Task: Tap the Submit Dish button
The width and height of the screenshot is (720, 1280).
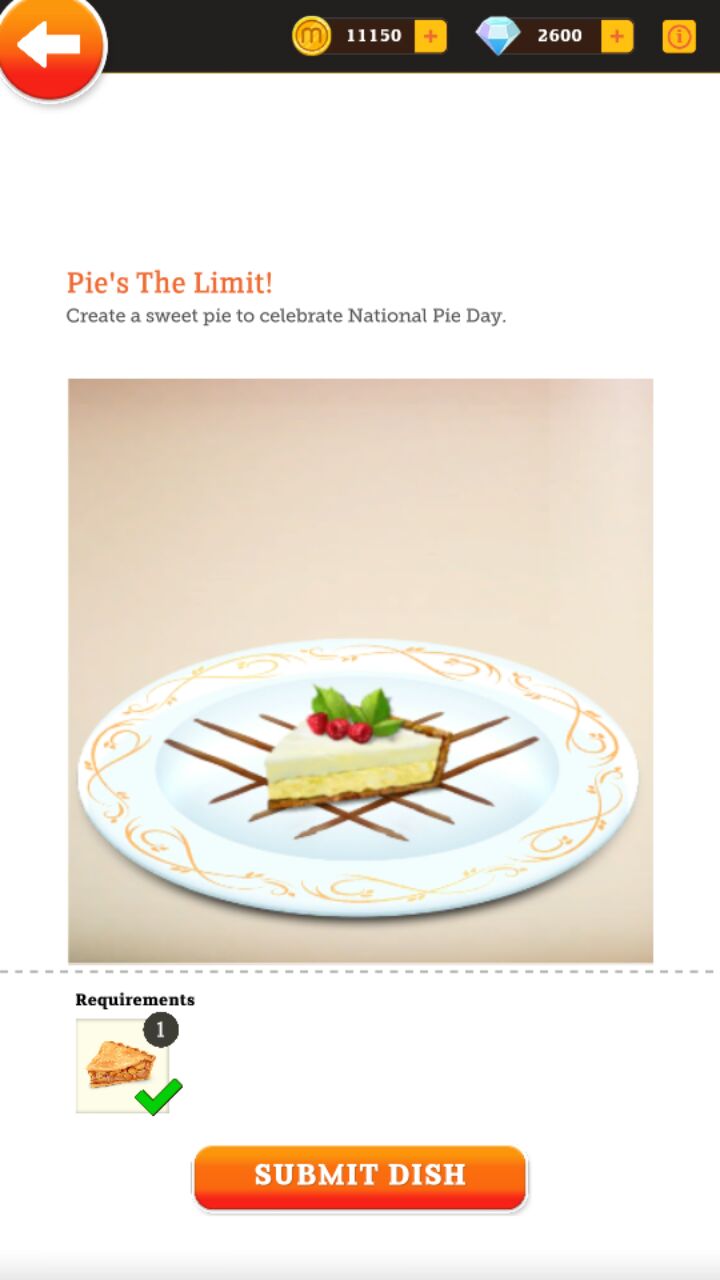Action: click(360, 1177)
